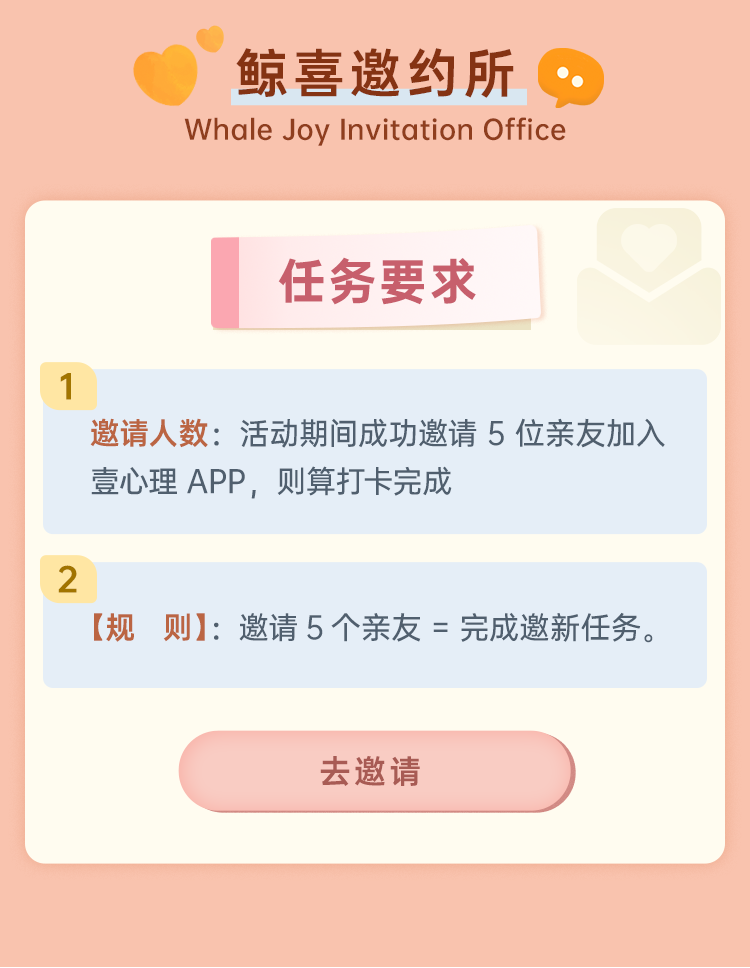Tap the 去邀请 button
Viewport: 750px width, 968px height.
pos(375,771)
